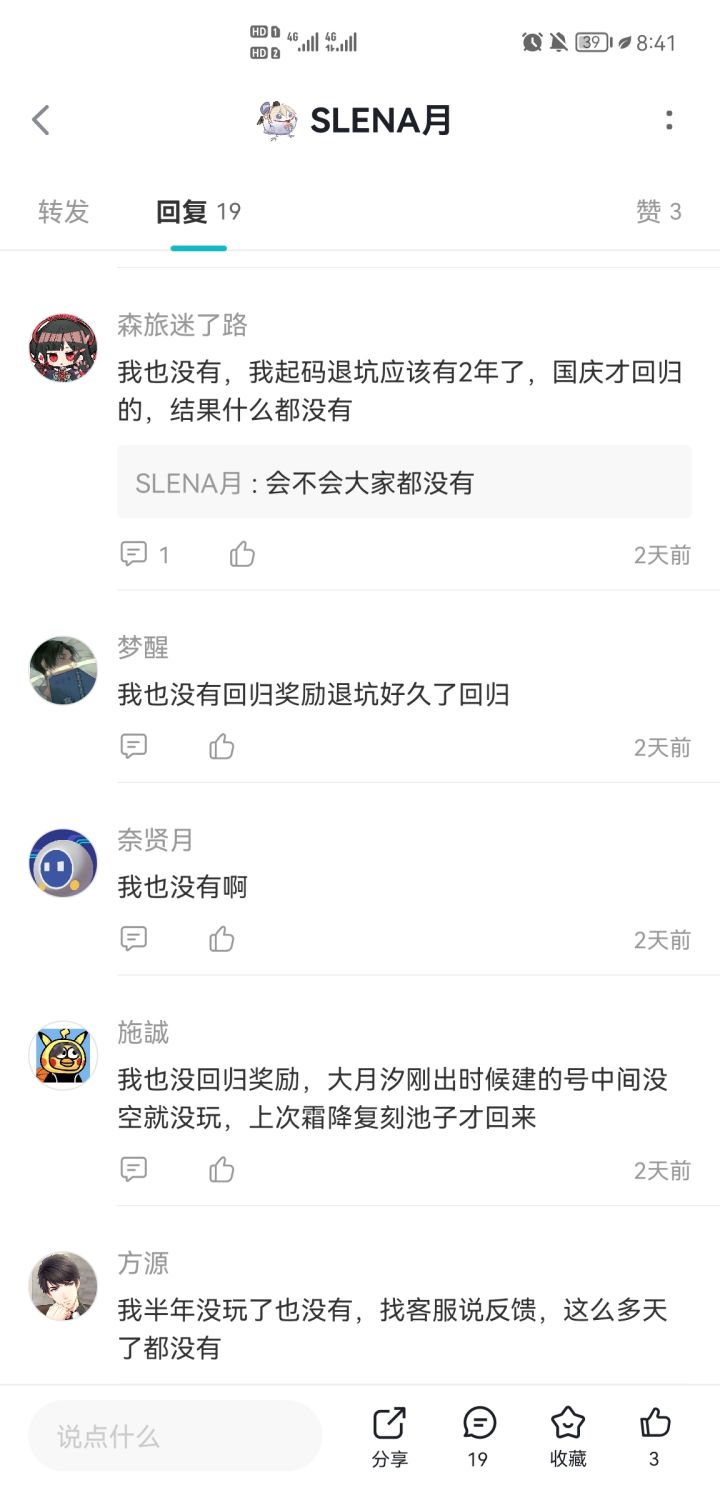Open the comments button showing 19
Viewport: 720px width, 1485px height.
479,1436
